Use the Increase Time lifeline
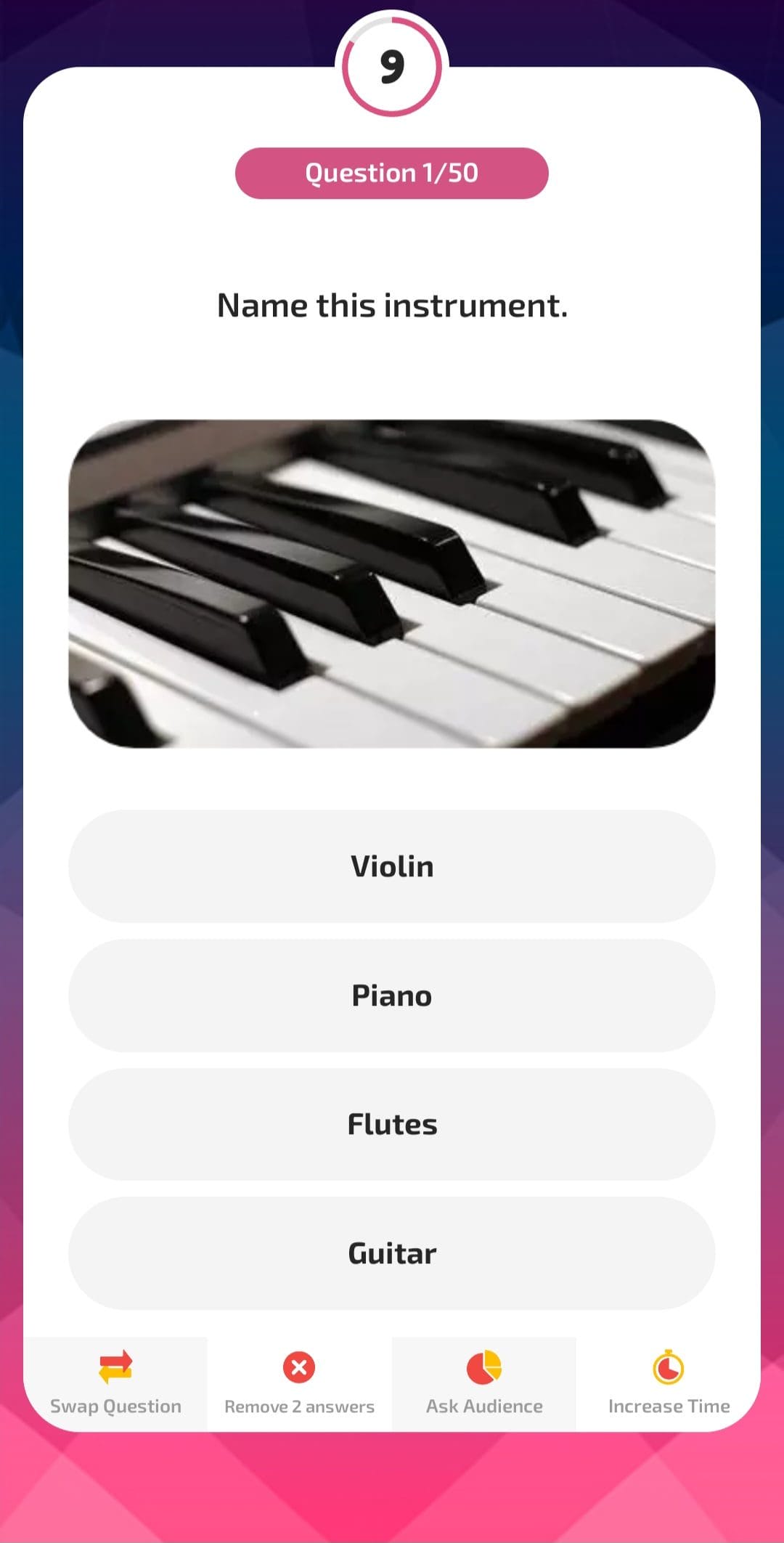784x1543 pixels. 669,1384
